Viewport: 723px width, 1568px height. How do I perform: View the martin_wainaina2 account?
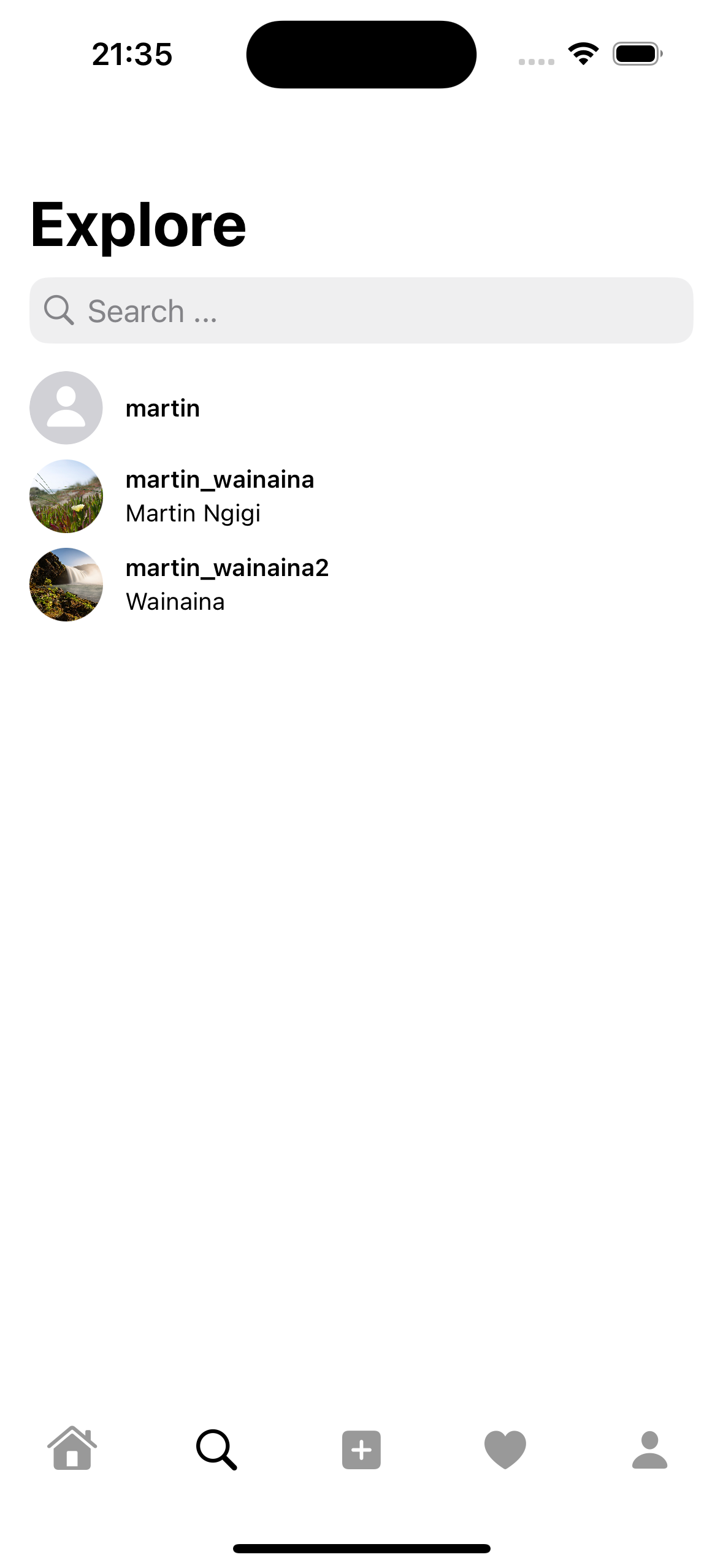(x=227, y=584)
